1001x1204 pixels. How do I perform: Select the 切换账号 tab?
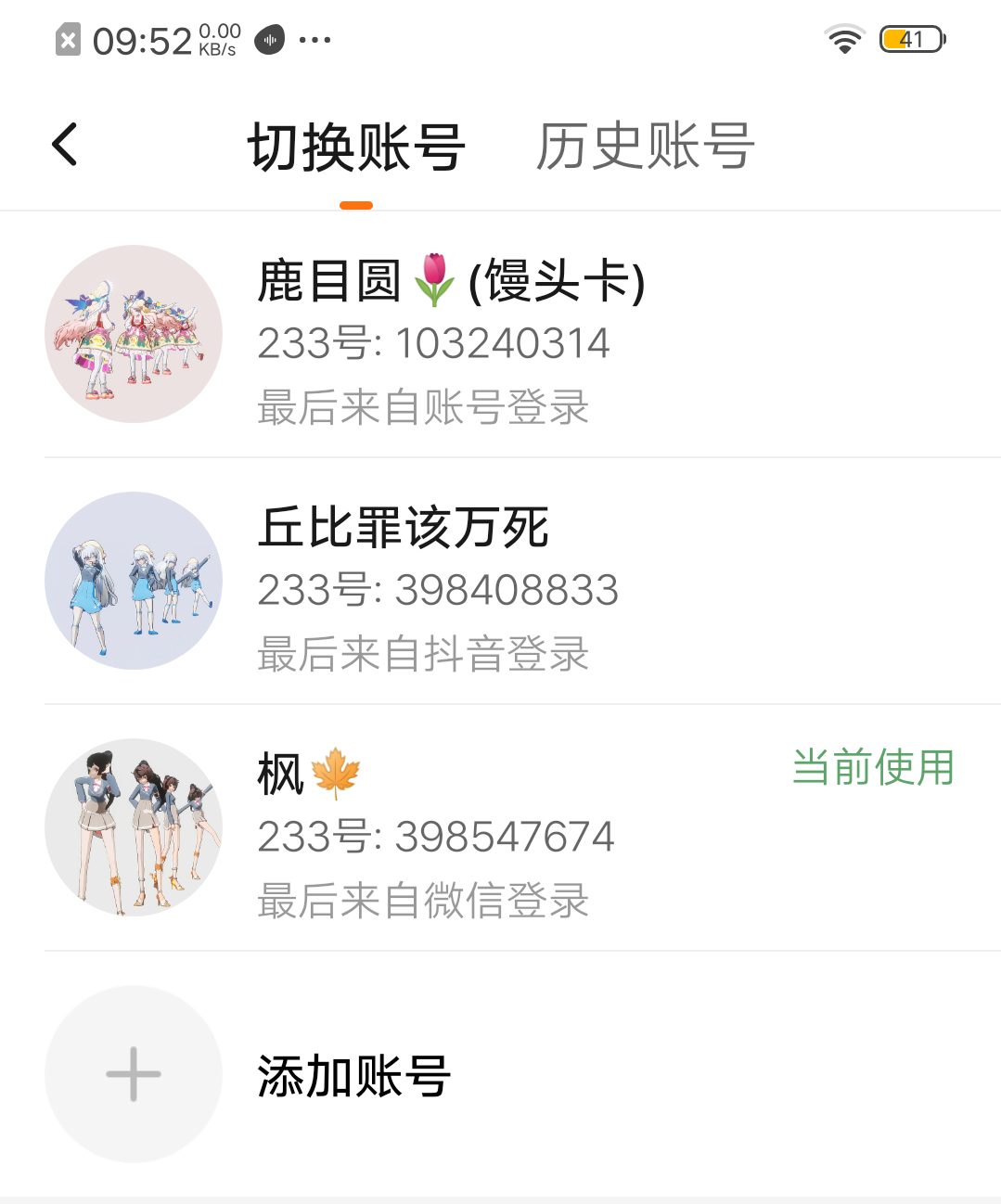pos(356,147)
